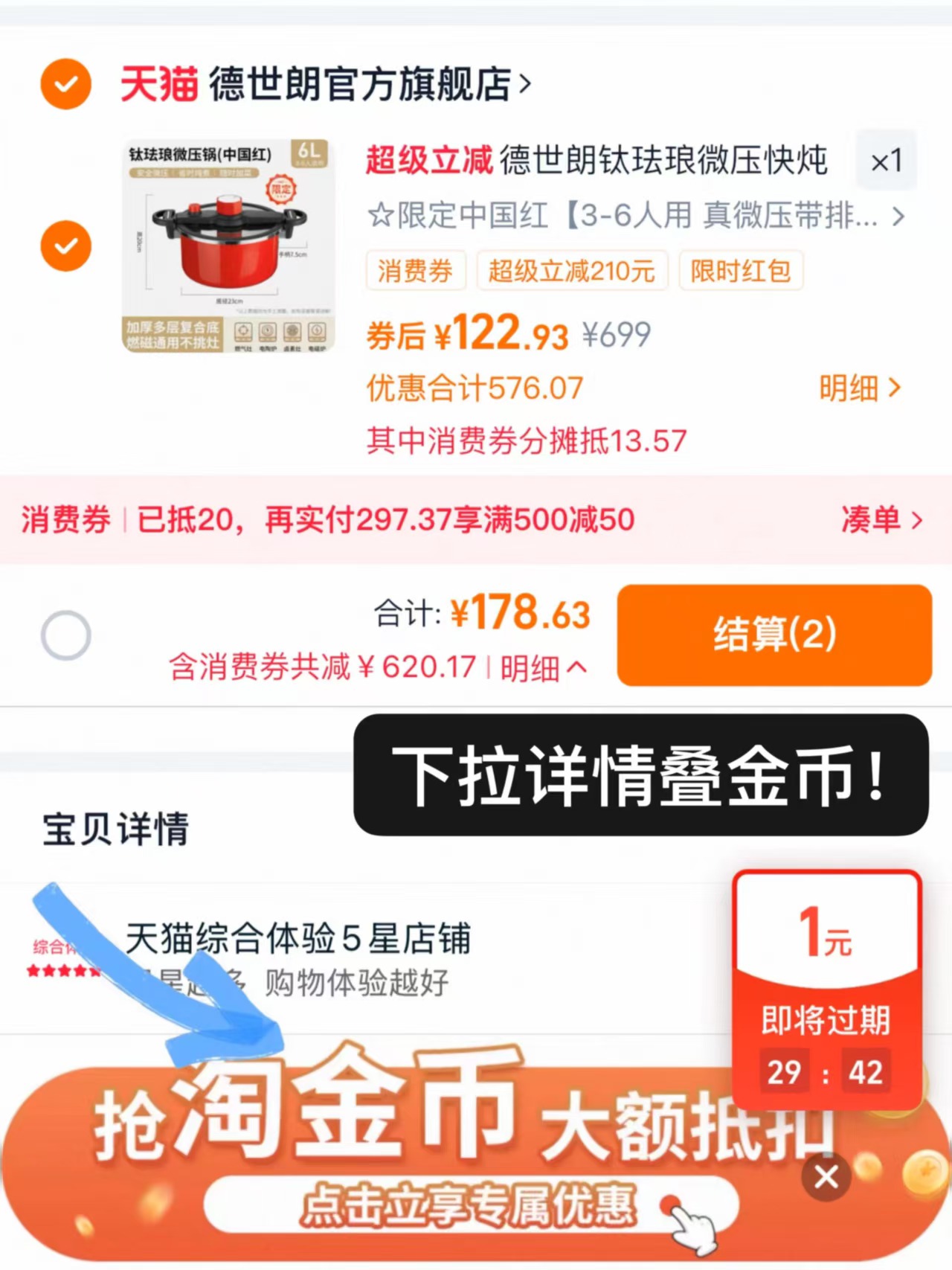Screen dimensions: 952x1270
Task: Click the 超级立减210元 discount tag
Action: [x=571, y=271]
